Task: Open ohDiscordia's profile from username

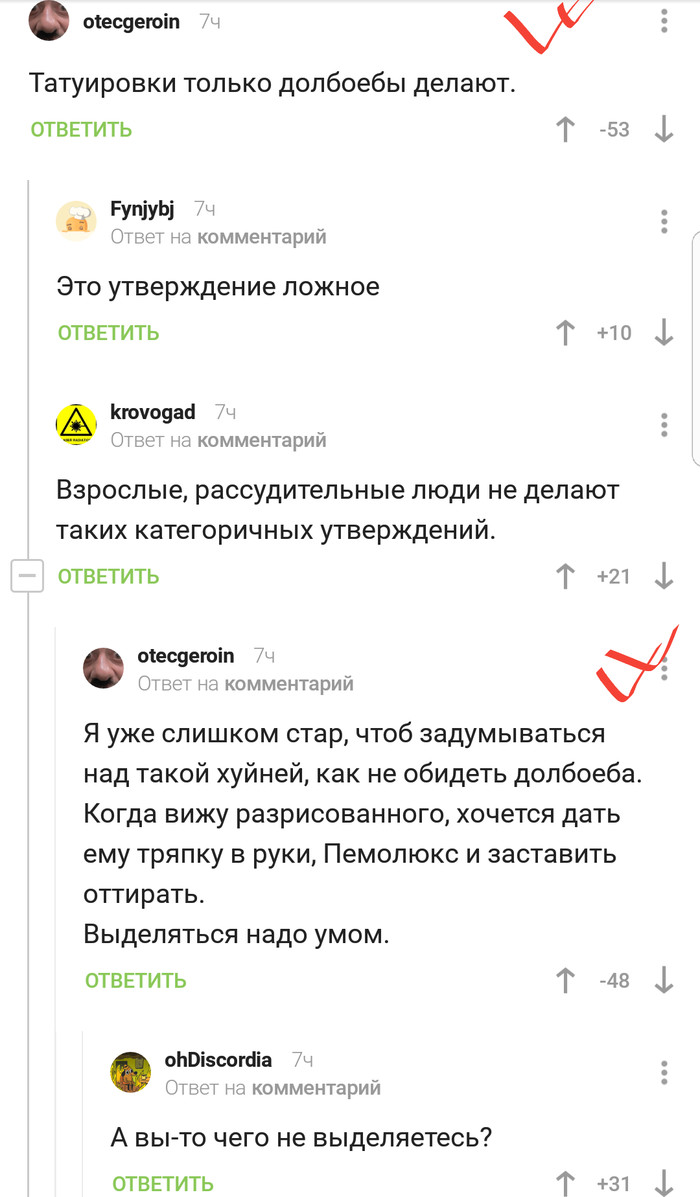Action: pos(217,1060)
